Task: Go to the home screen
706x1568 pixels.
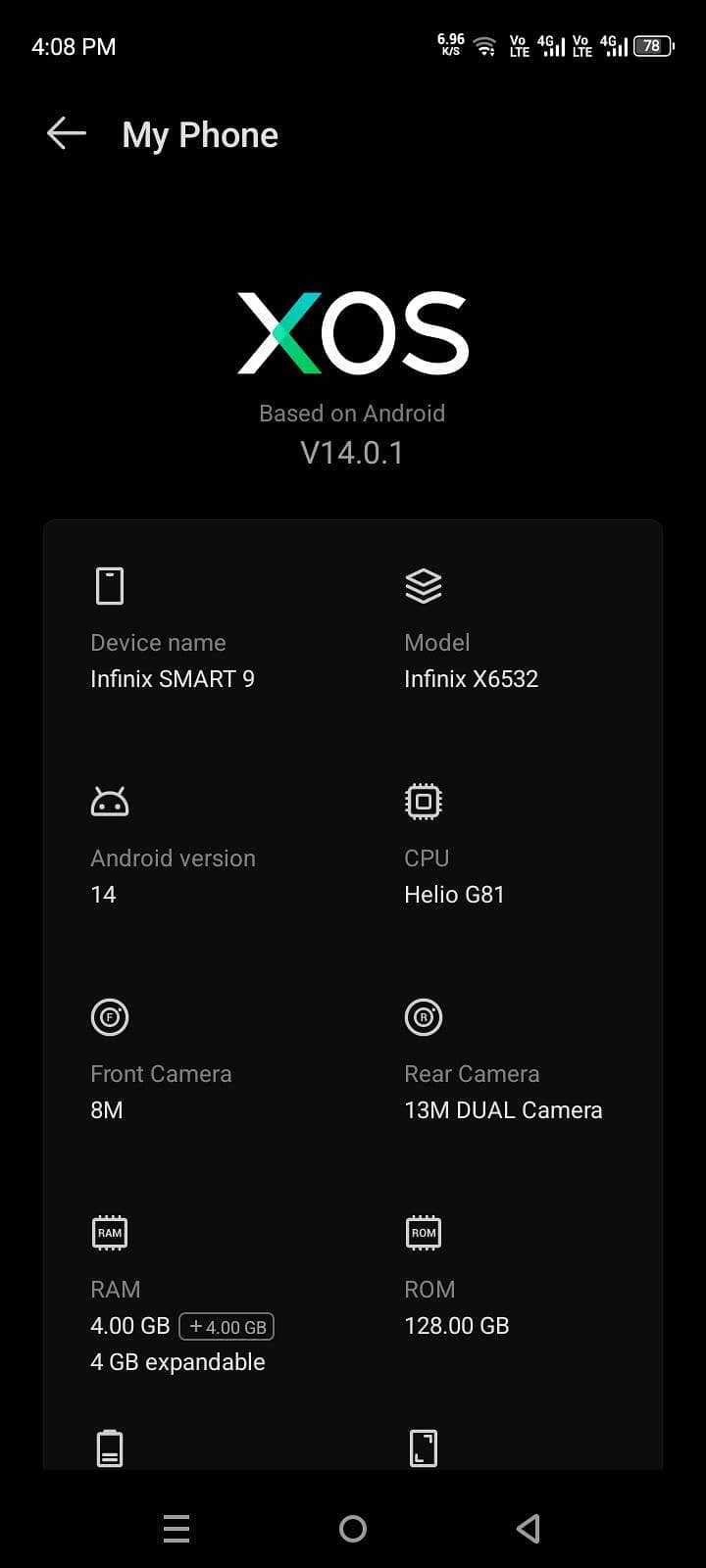Action: (x=353, y=1529)
